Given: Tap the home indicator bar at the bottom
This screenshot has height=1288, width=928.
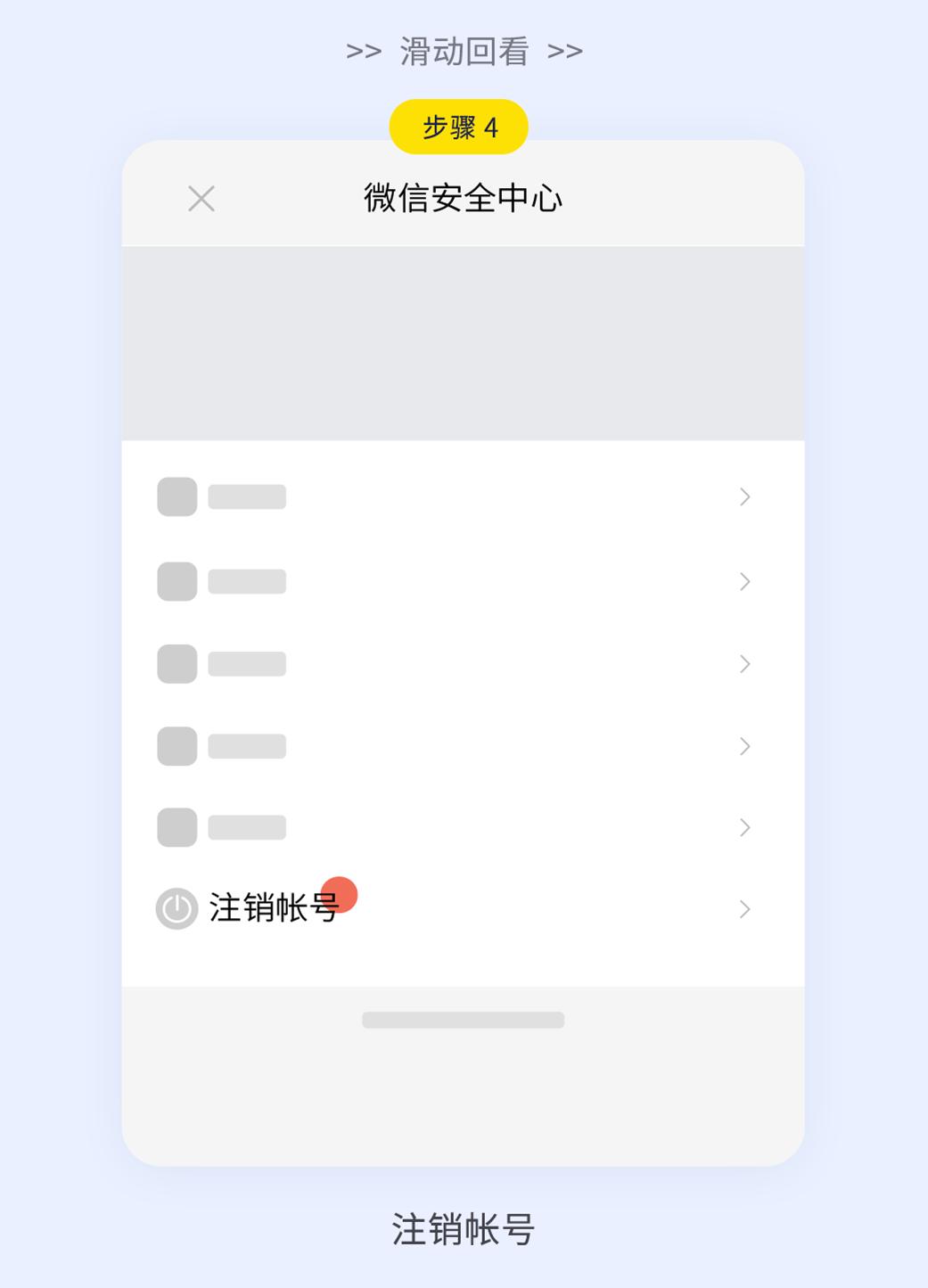Looking at the screenshot, I should (x=464, y=1019).
